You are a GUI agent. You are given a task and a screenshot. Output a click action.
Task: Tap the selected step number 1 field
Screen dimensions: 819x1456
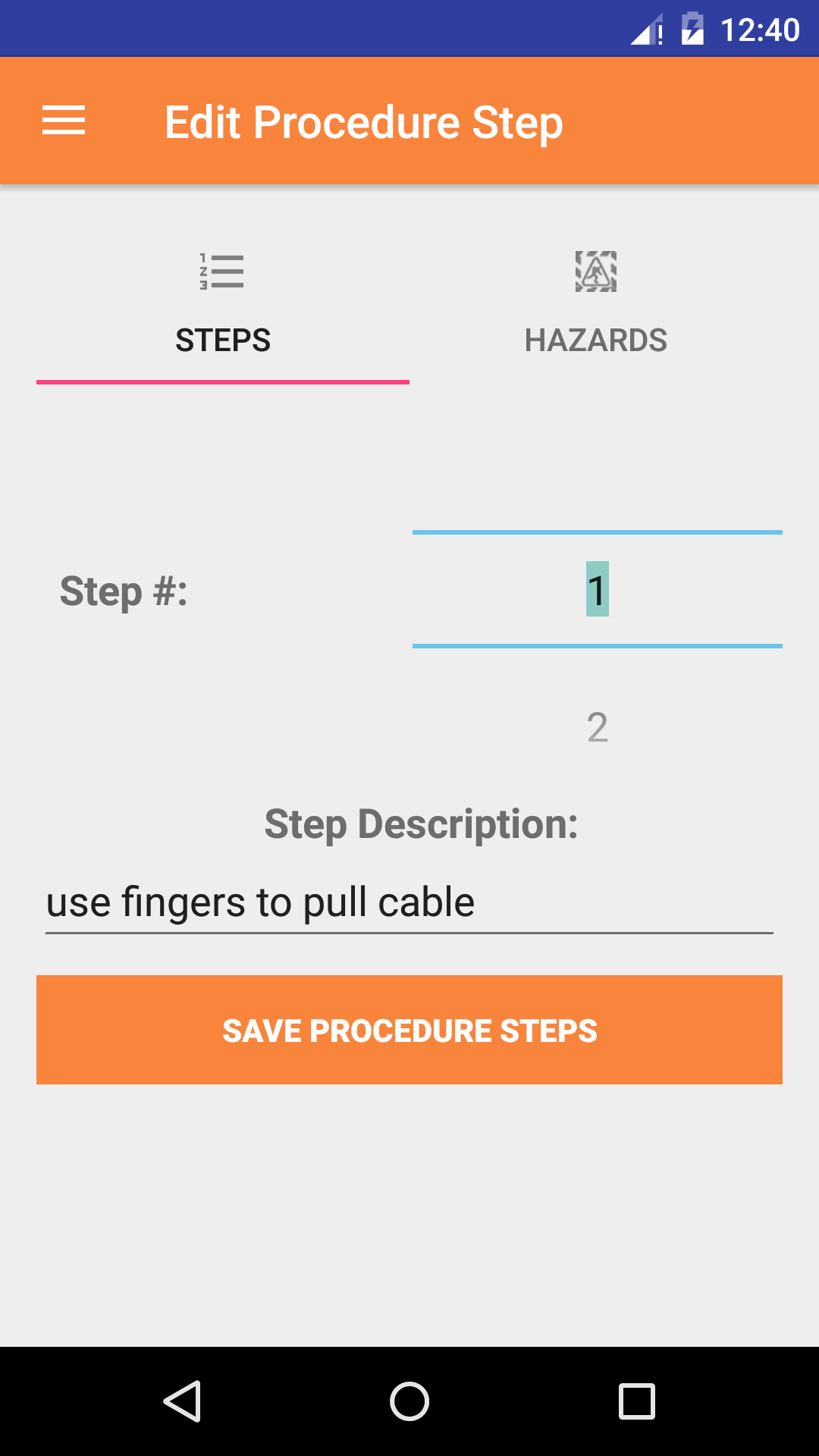tap(597, 590)
